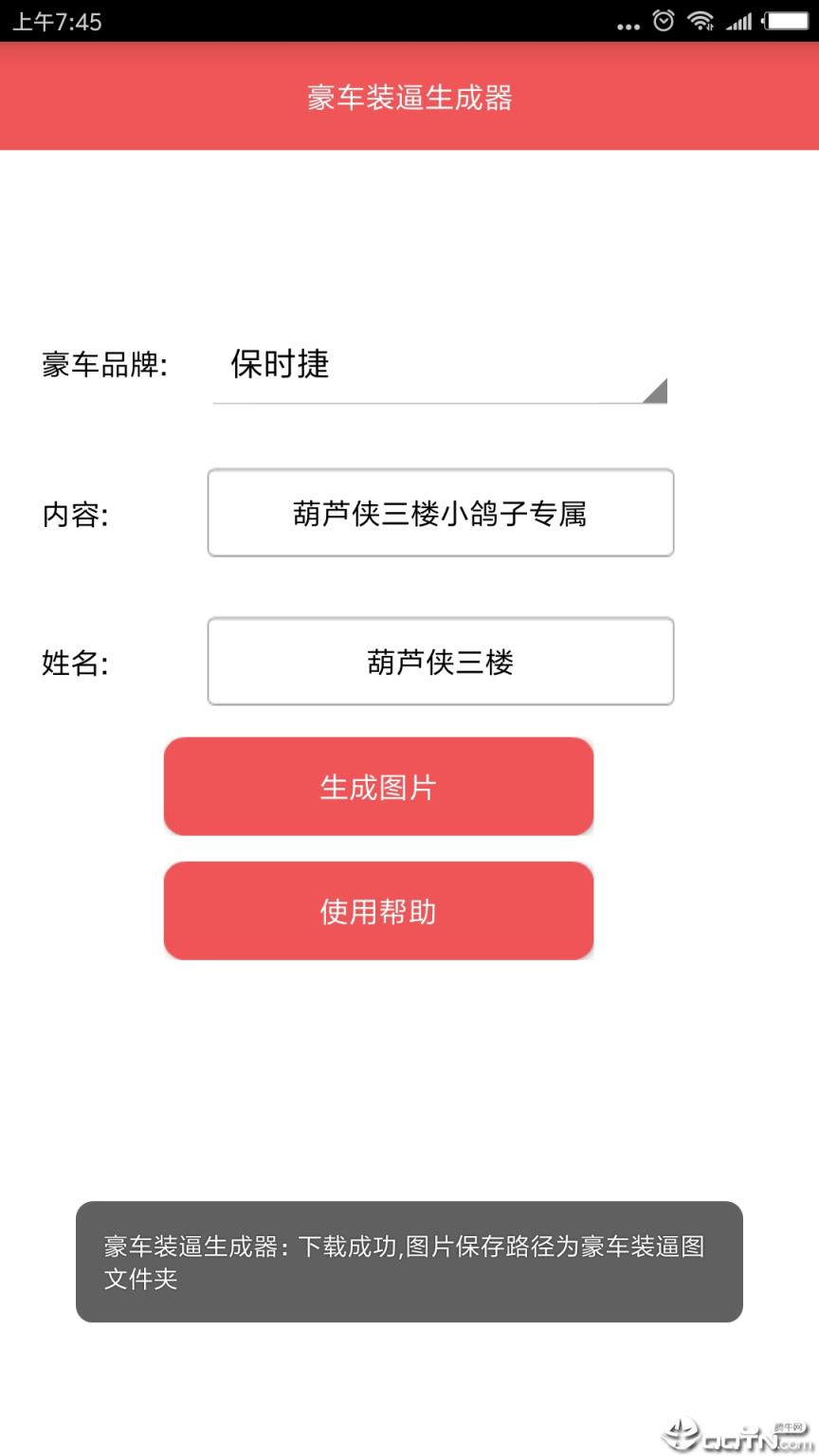This screenshot has height=1456, width=819.
Task: Tap the 内容 text input field
Action: [440, 513]
